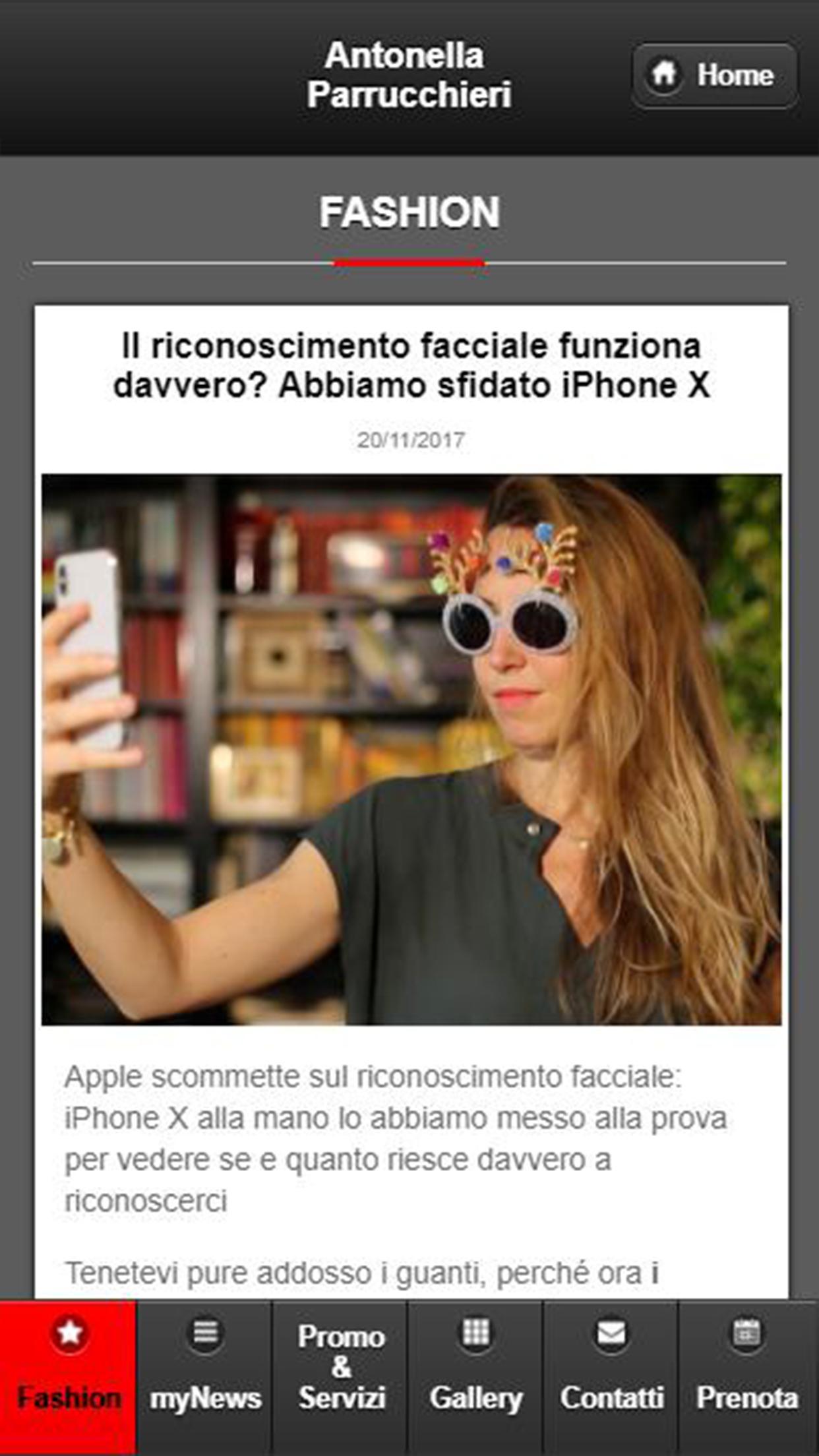Tap the FASHION section heading
The height and width of the screenshot is (1456, 819).
409,212
